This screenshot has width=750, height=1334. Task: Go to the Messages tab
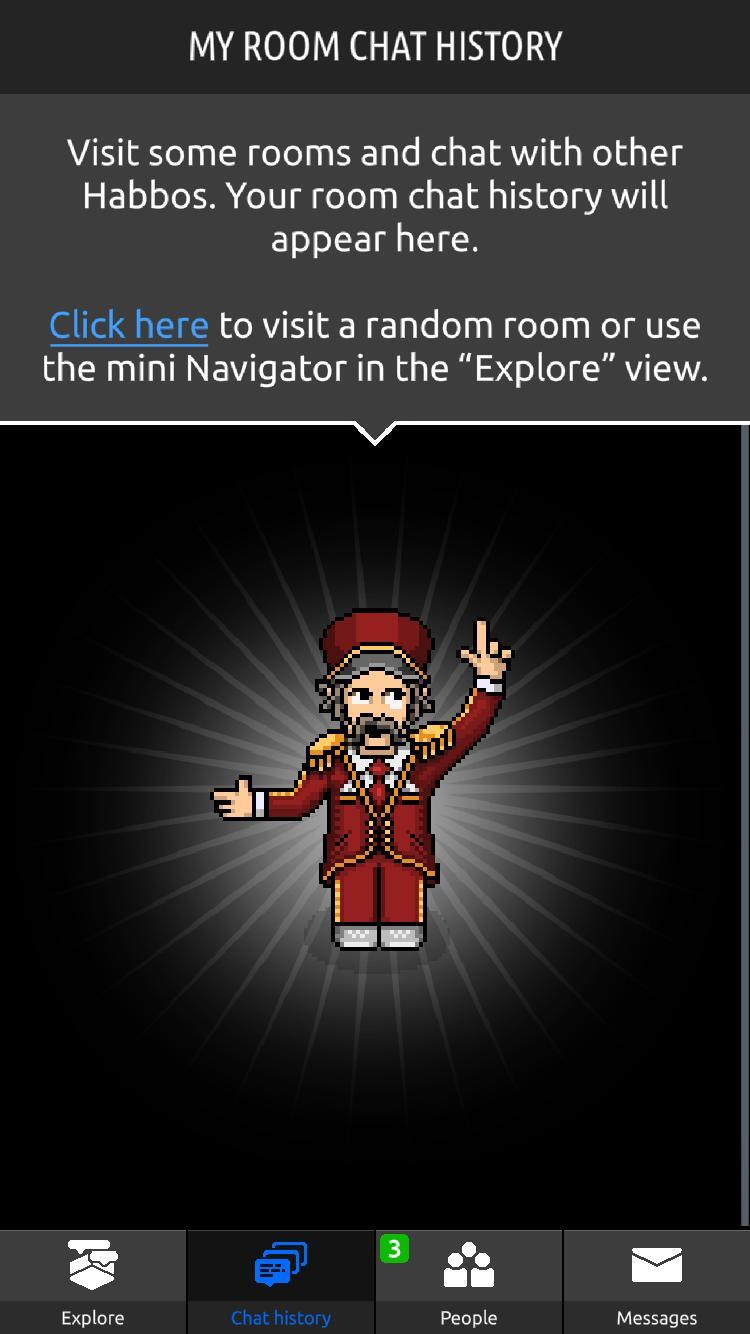point(657,1282)
